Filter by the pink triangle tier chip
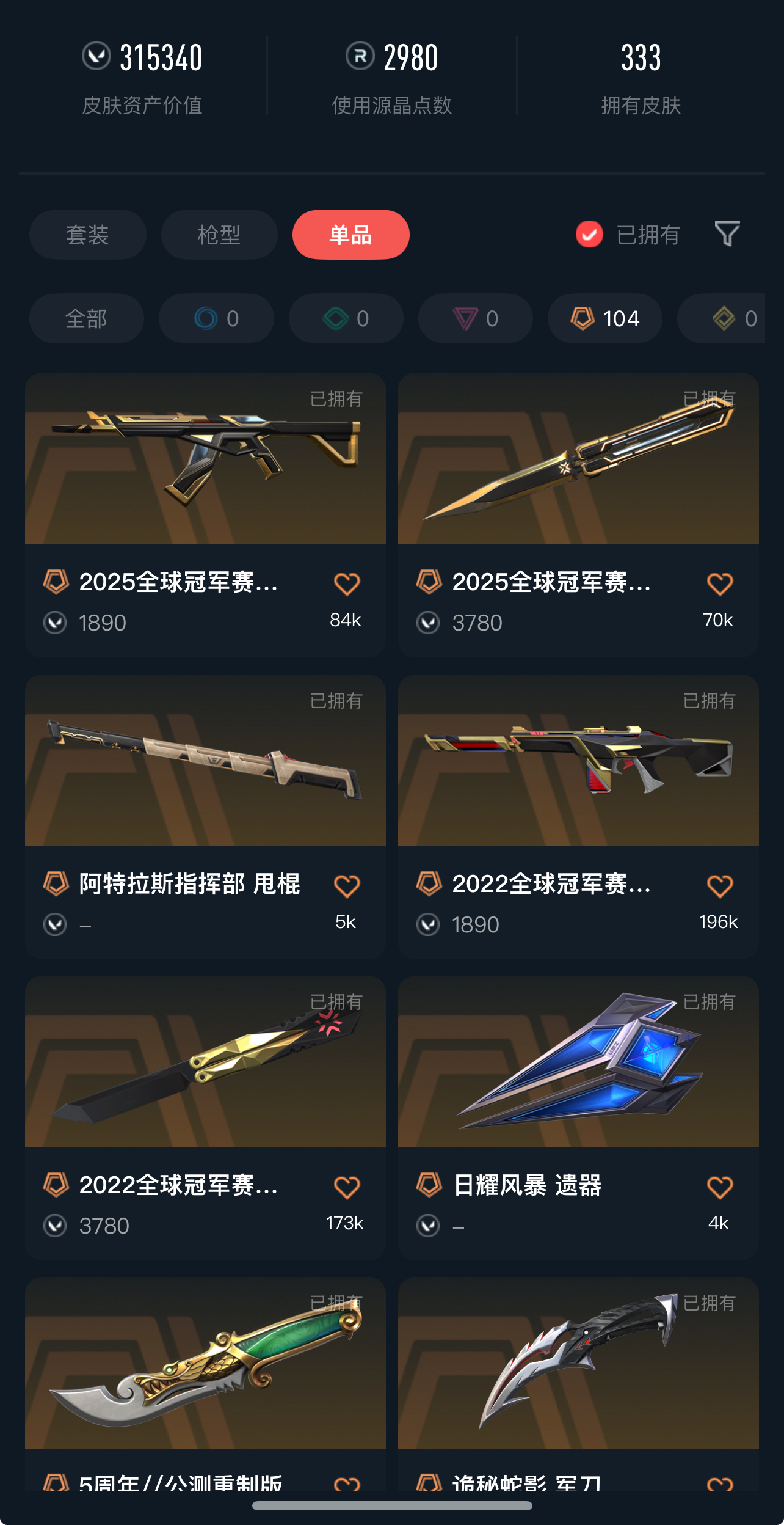The width and height of the screenshot is (784, 1525). [475, 318]
